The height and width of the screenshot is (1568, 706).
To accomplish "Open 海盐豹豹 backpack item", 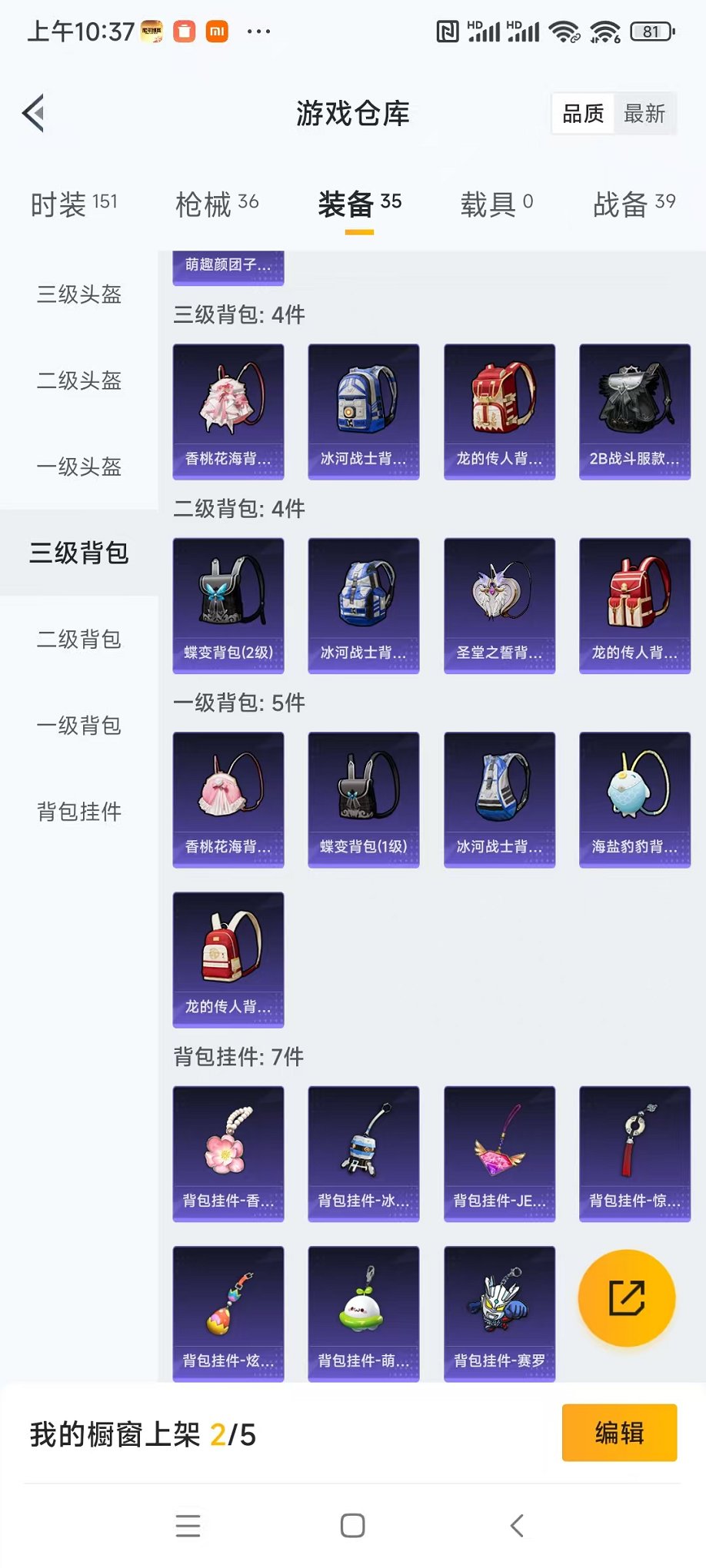I will coord(634,799).
